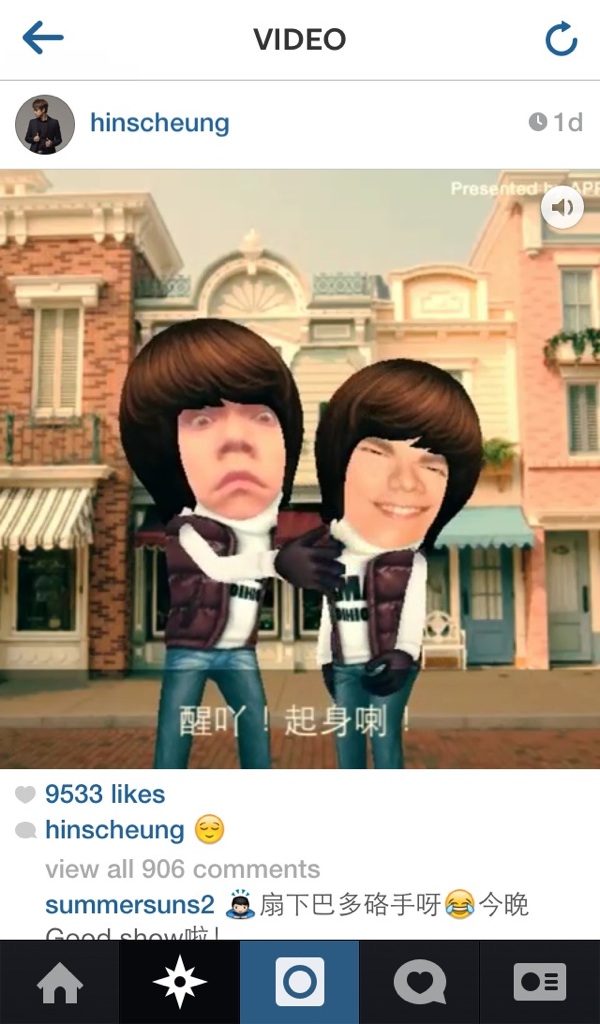Refresh the video post
This screenshot has width=600, height=1024.
(561, 40)
